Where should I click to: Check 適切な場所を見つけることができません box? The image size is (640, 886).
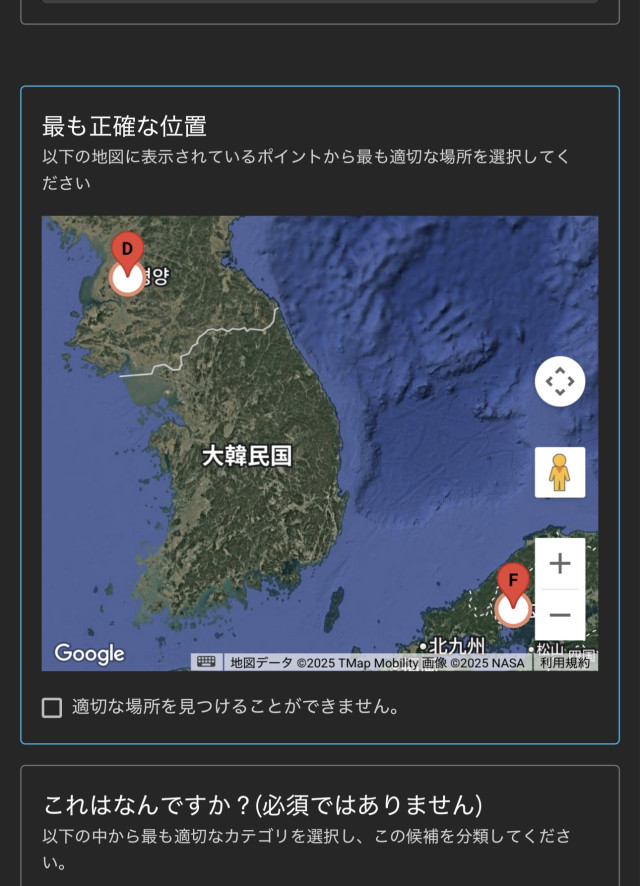[52, 708]
